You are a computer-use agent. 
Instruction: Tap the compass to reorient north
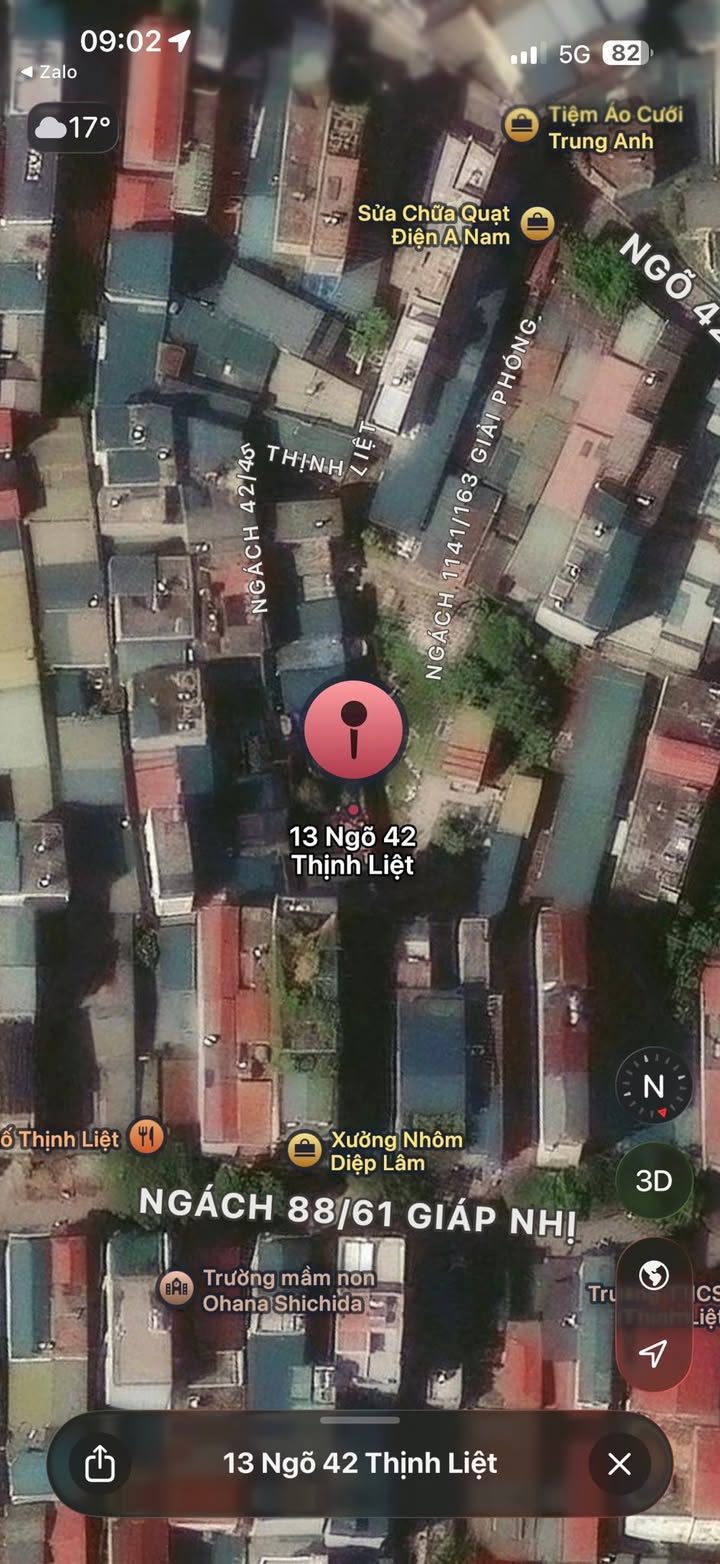tap(654, 1086)
